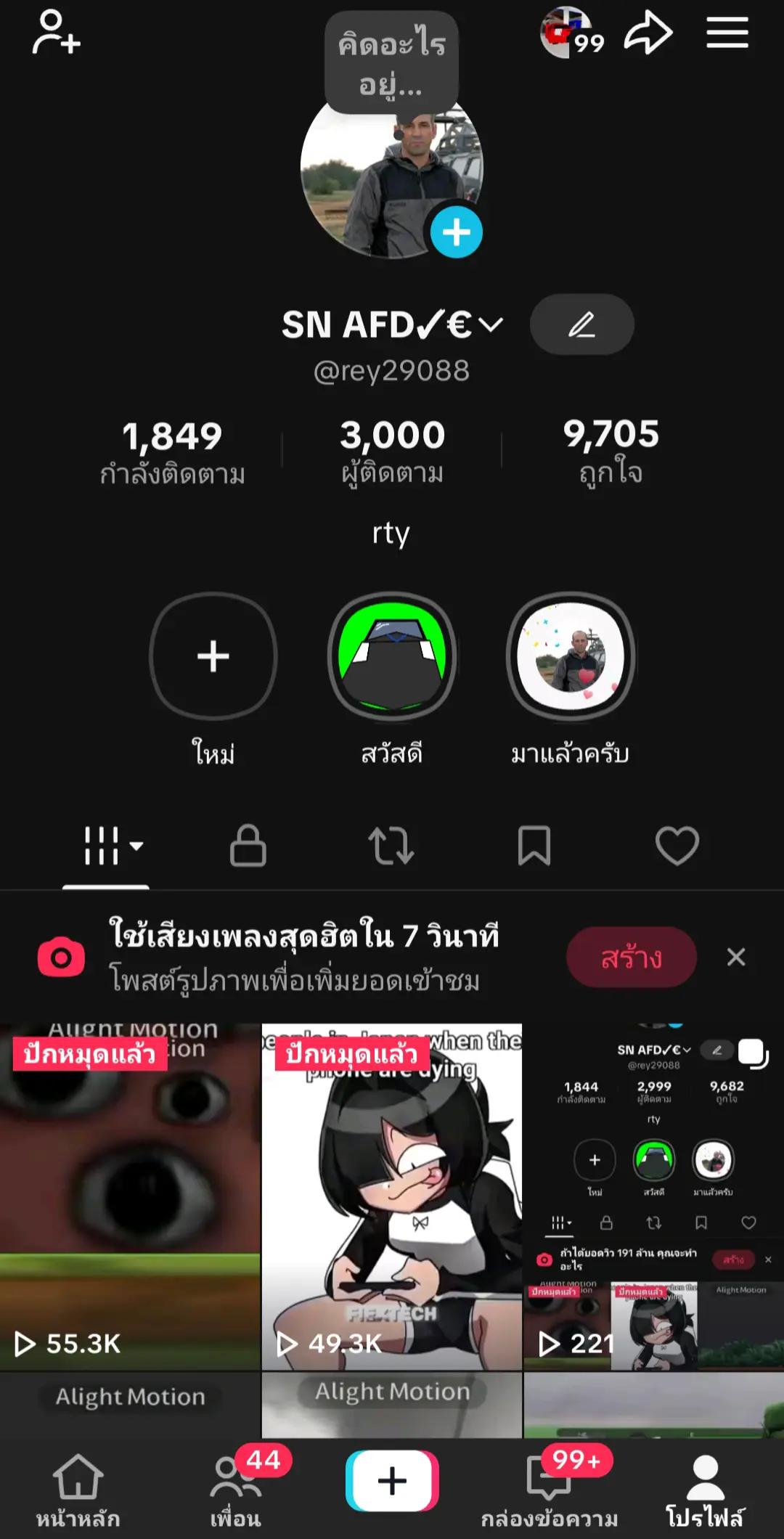The height and width of the screenshot is (1539, 784).
Task: Tap the red สร้าง button
Action: (x=632, y=957)
